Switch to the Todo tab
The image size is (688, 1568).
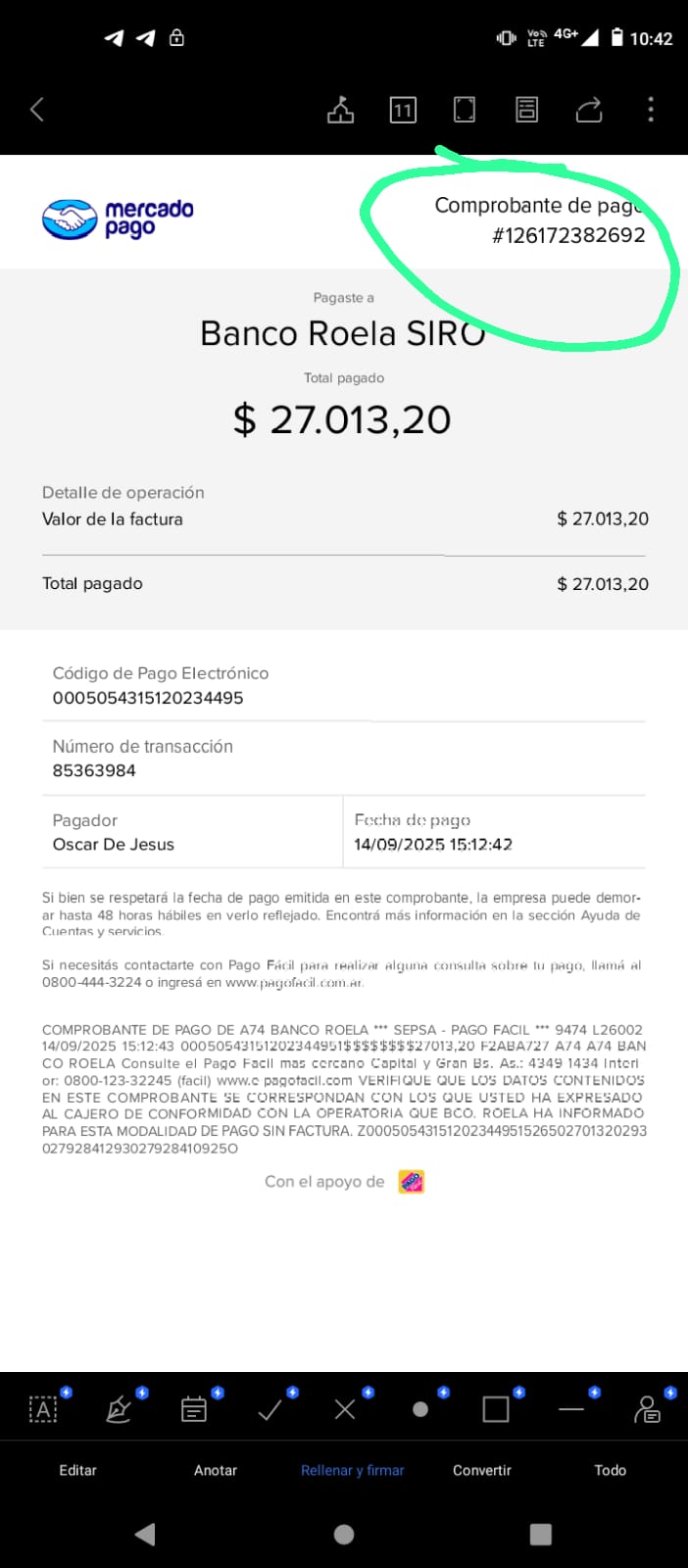coord(610,1470)
